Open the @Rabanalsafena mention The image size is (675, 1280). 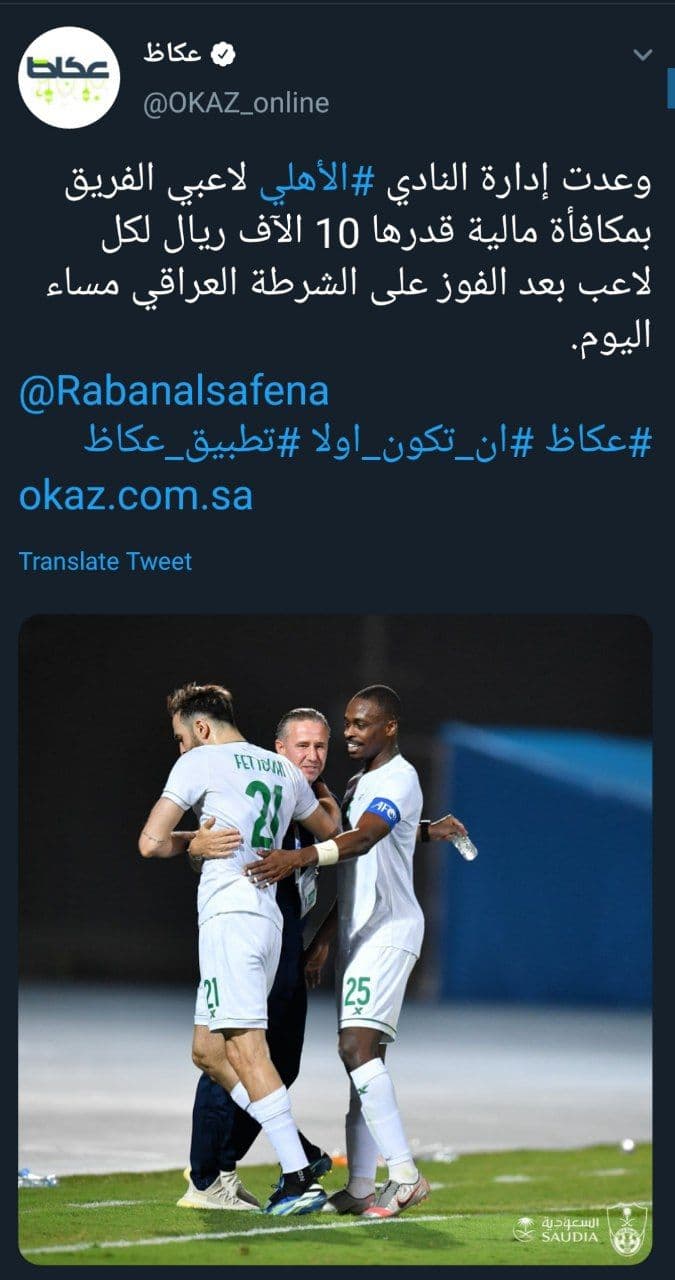[x=174, y=391]
